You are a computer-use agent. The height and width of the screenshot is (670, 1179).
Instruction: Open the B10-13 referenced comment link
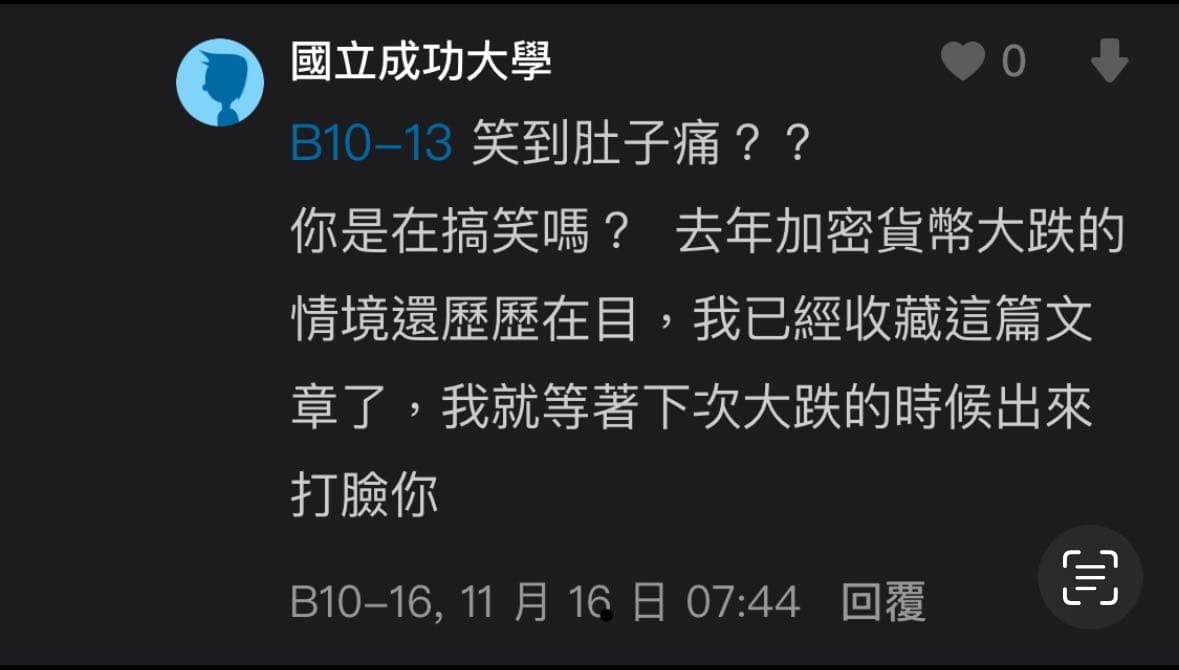pyautogui.click(x=371, y=146)
